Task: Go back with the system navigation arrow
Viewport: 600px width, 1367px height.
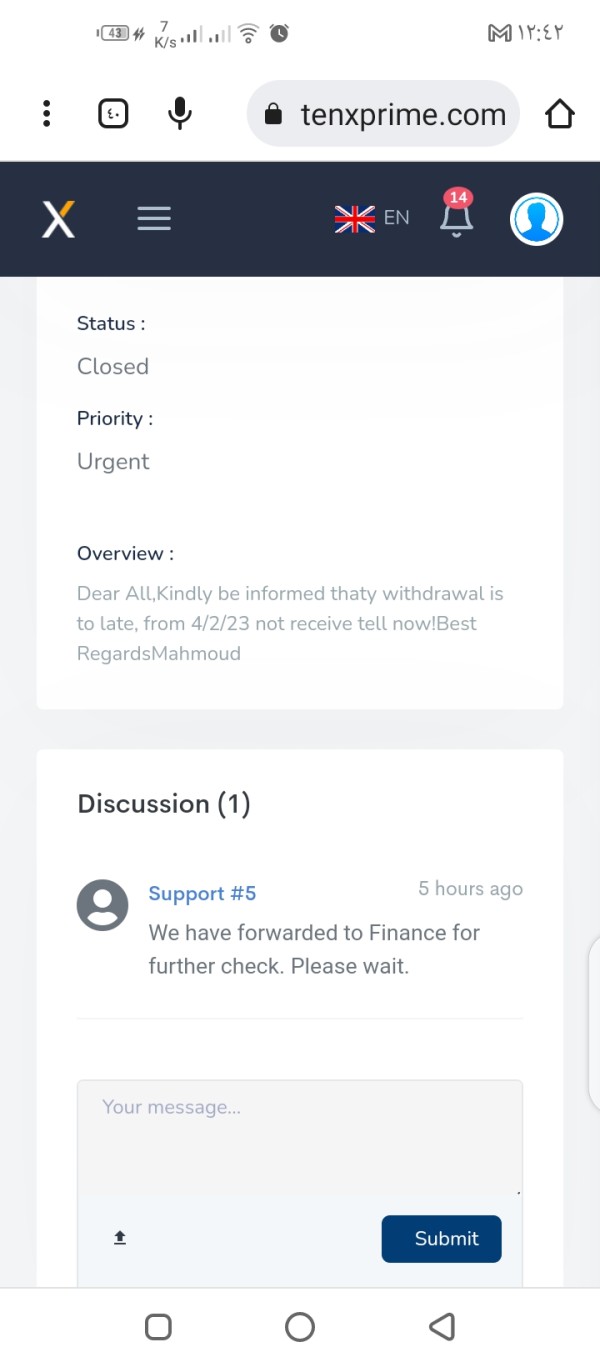Action: pos(441,1327)
